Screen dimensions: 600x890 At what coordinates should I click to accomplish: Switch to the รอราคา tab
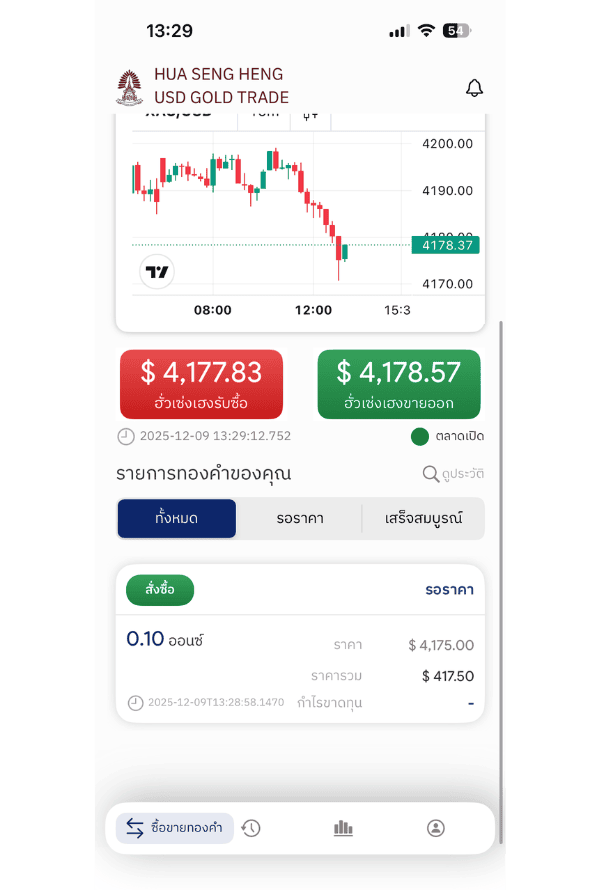[x=299, y=519]
